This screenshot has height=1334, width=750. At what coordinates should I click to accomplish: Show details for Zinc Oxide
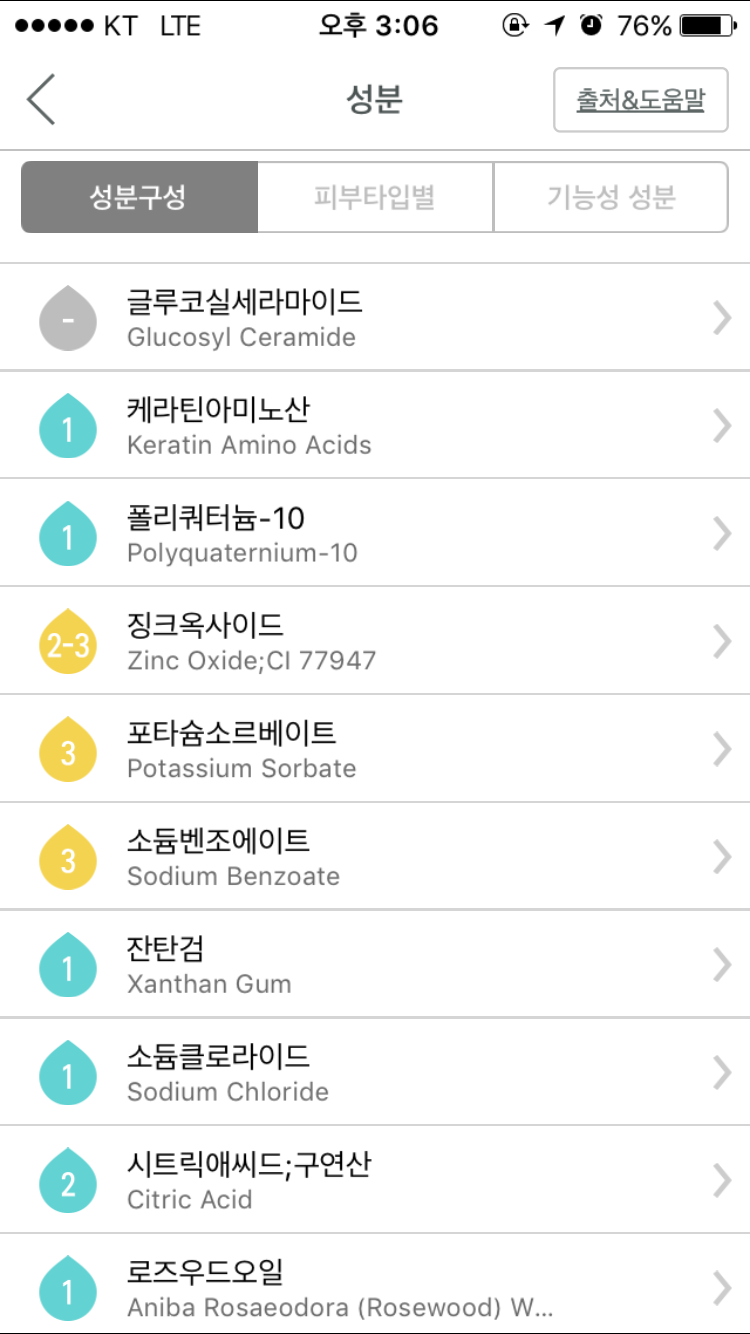[x=375, y=642]
